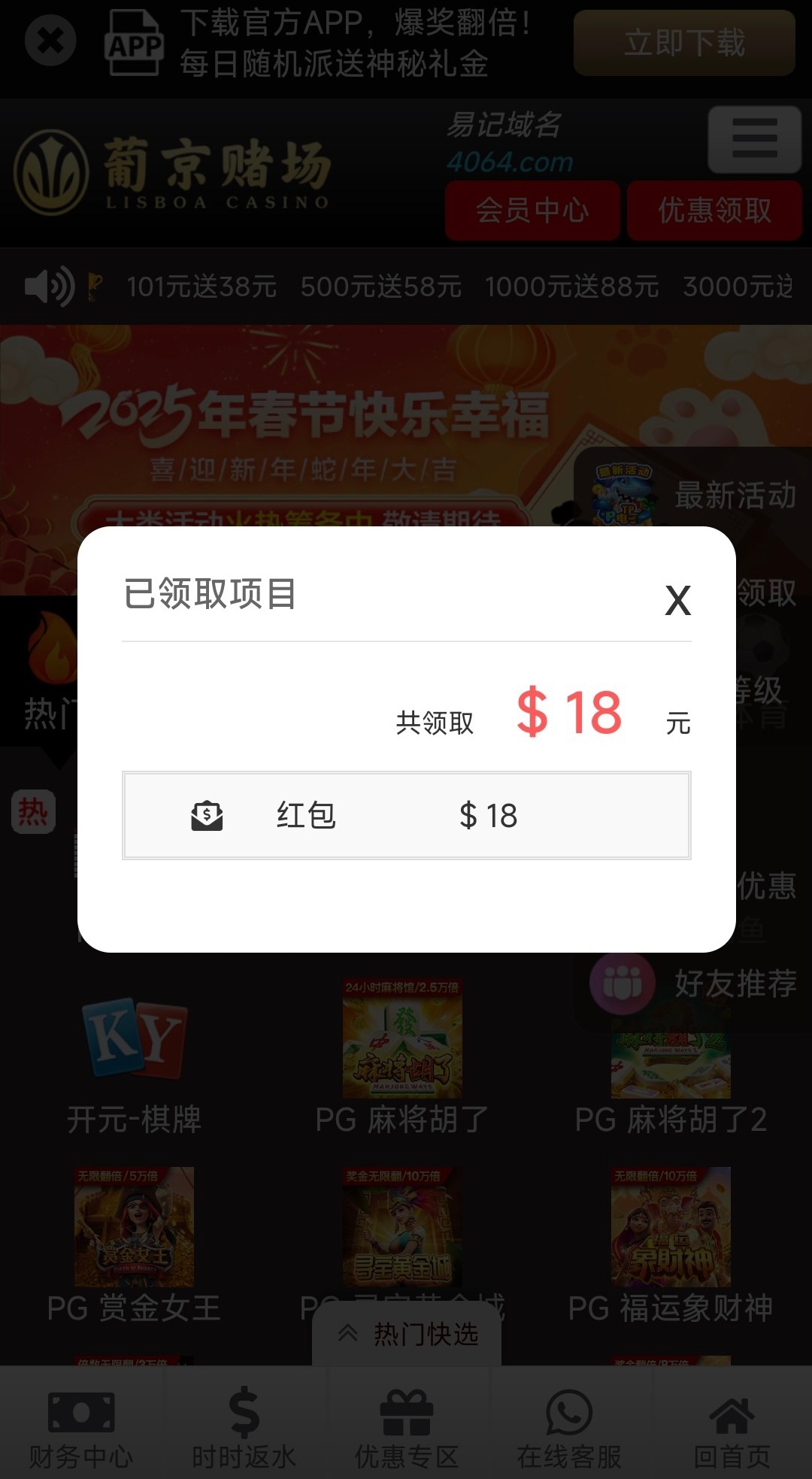
Task: Open 会员中心
Action: click(532, 211)
